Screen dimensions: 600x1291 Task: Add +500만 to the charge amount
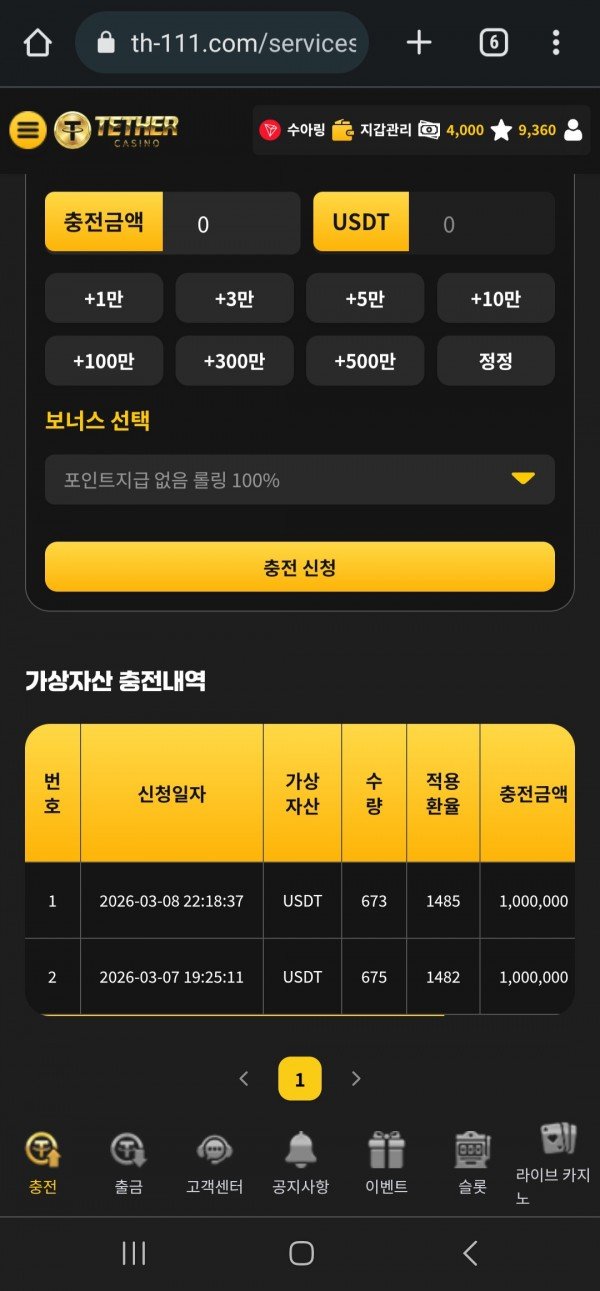click(x=365, y=361)
